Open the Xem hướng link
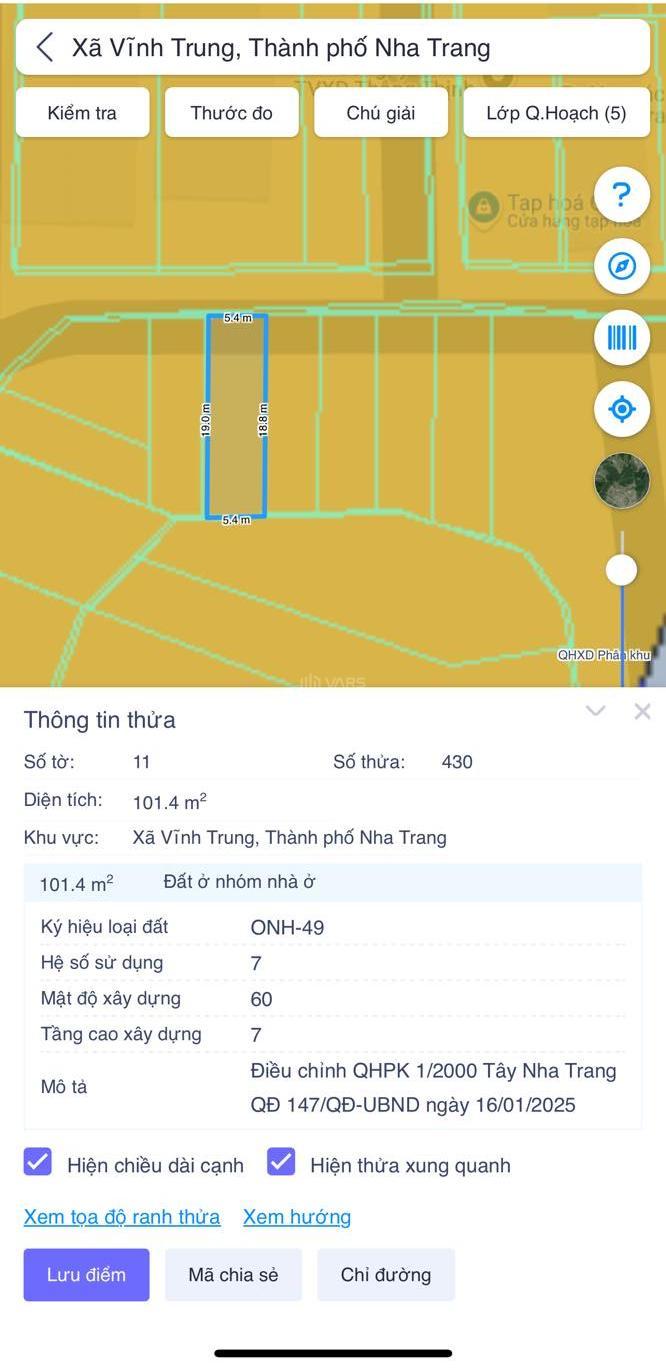The height and width of the screenshot is (1370, 666). pyautogui.click(x=297, y=1217)
